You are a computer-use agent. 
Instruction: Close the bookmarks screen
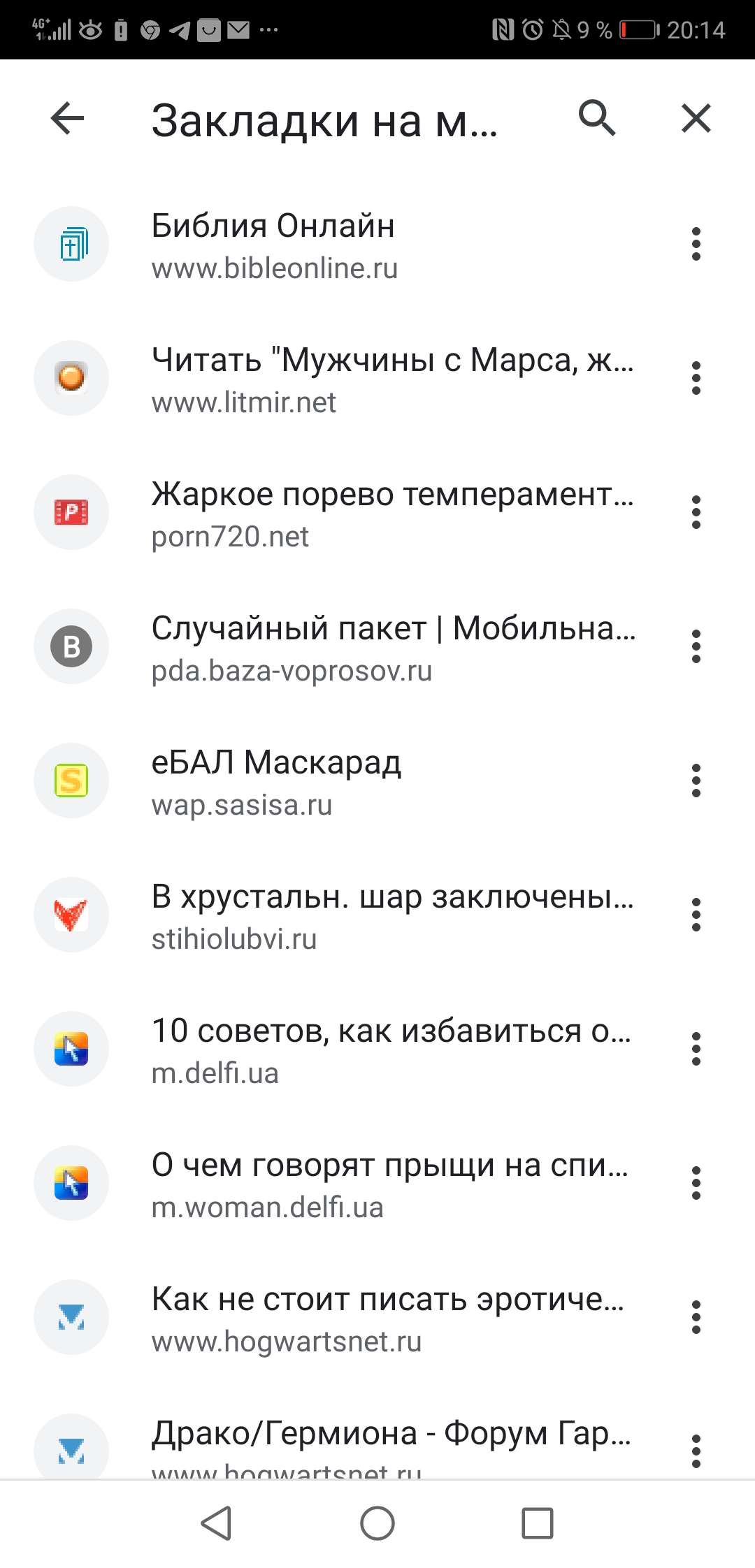tap(696, 118)
